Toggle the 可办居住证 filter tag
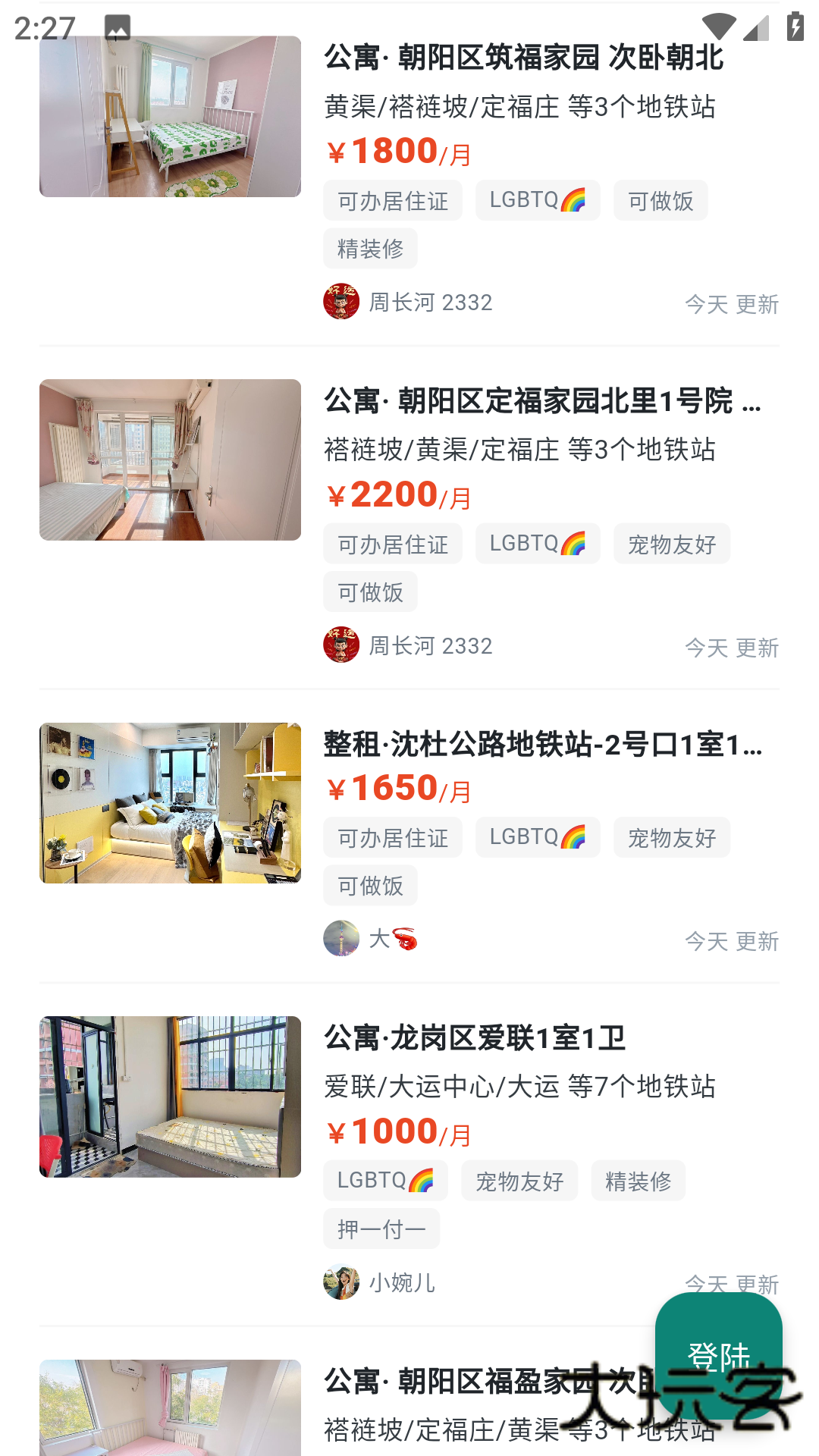 coord(392,200)
